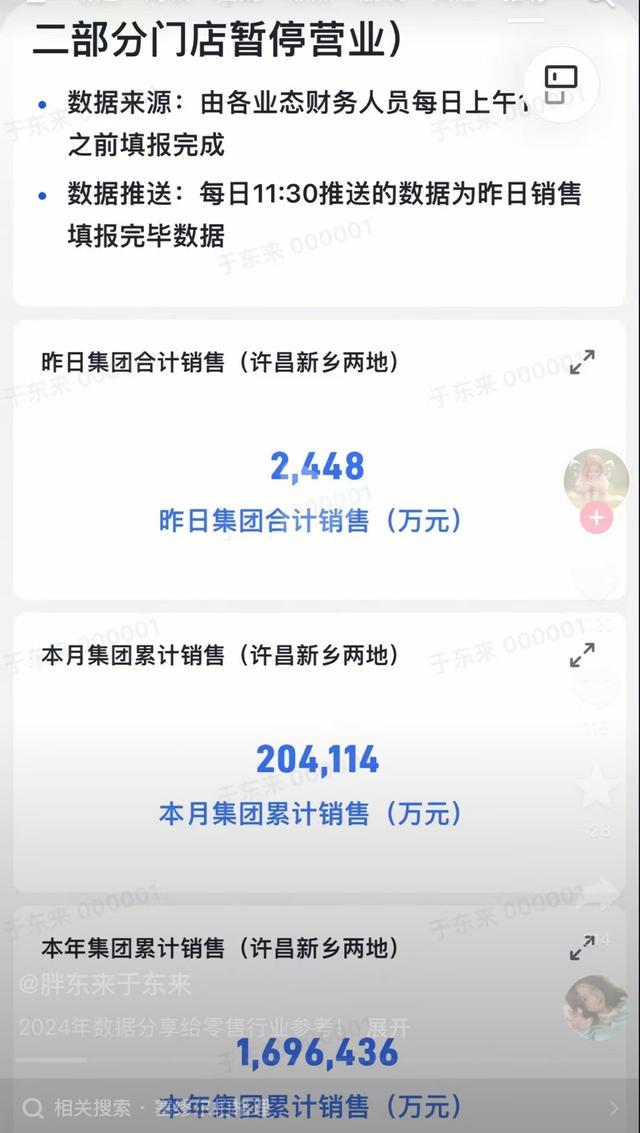Add the video to favorites star
Image resolution: width=640 pixels, height=1133 pixels.
point(596,787)
